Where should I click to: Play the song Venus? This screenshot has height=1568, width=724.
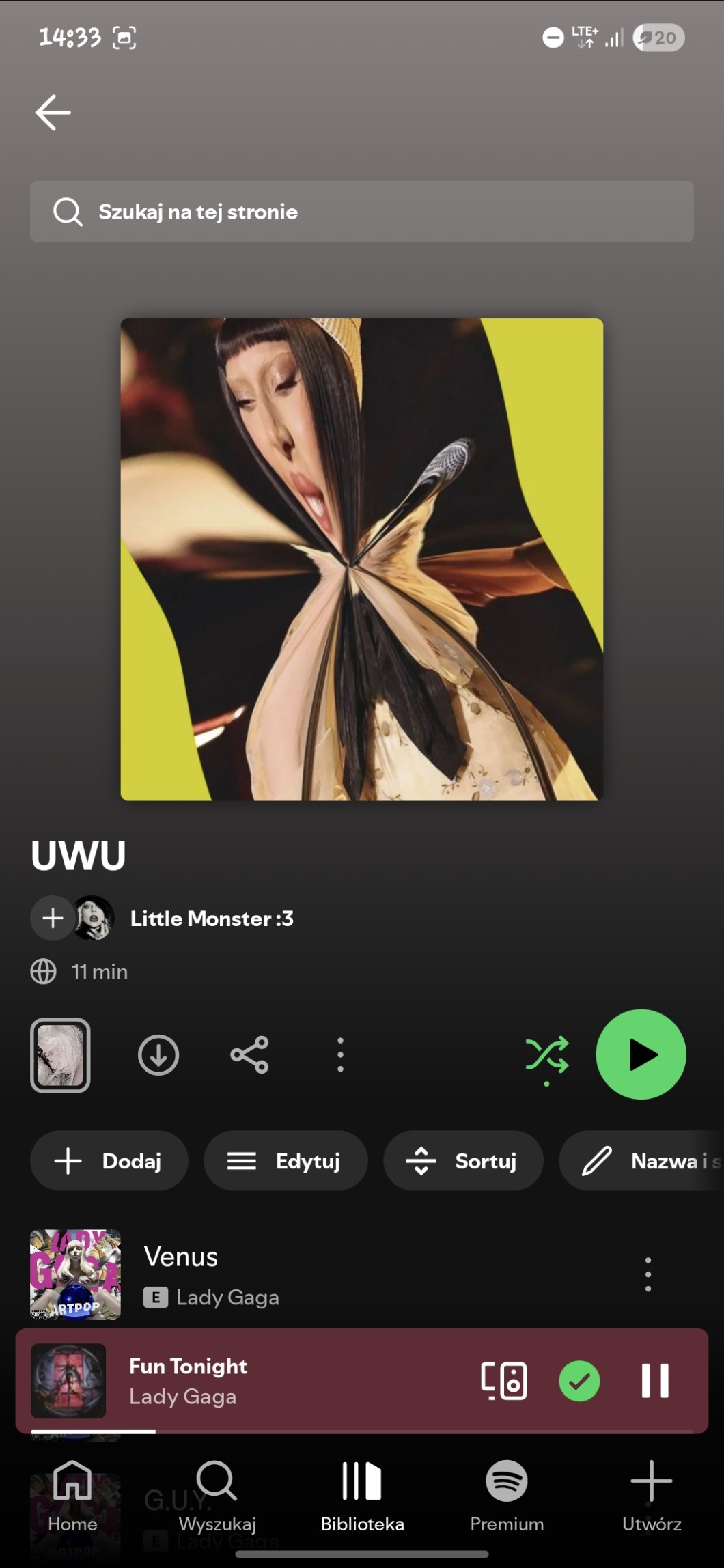(x=328, y=1274)
